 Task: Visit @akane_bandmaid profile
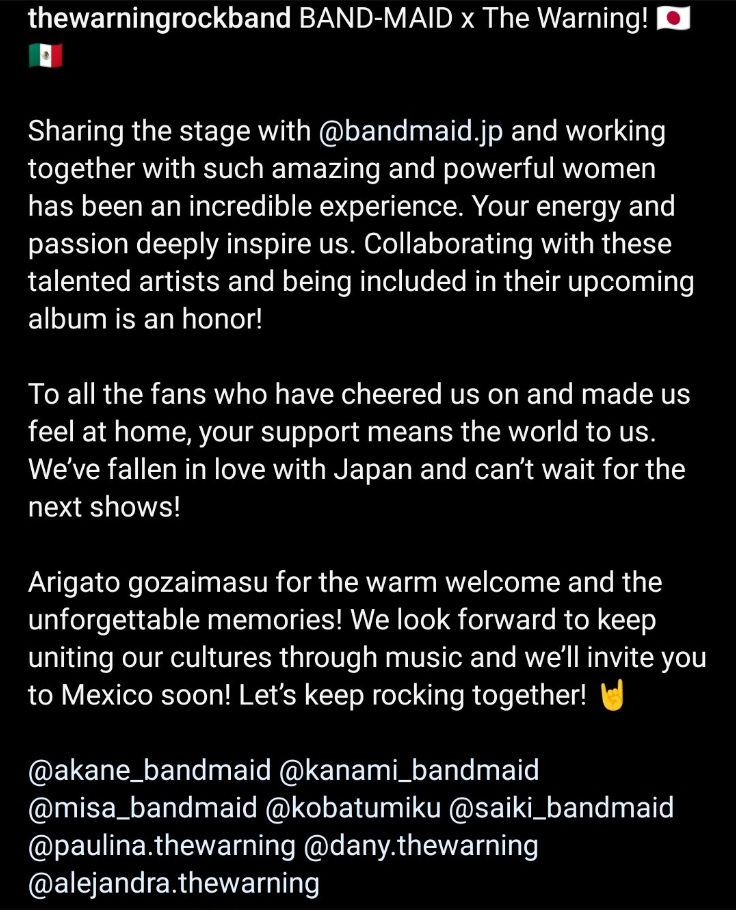point(150,771)
